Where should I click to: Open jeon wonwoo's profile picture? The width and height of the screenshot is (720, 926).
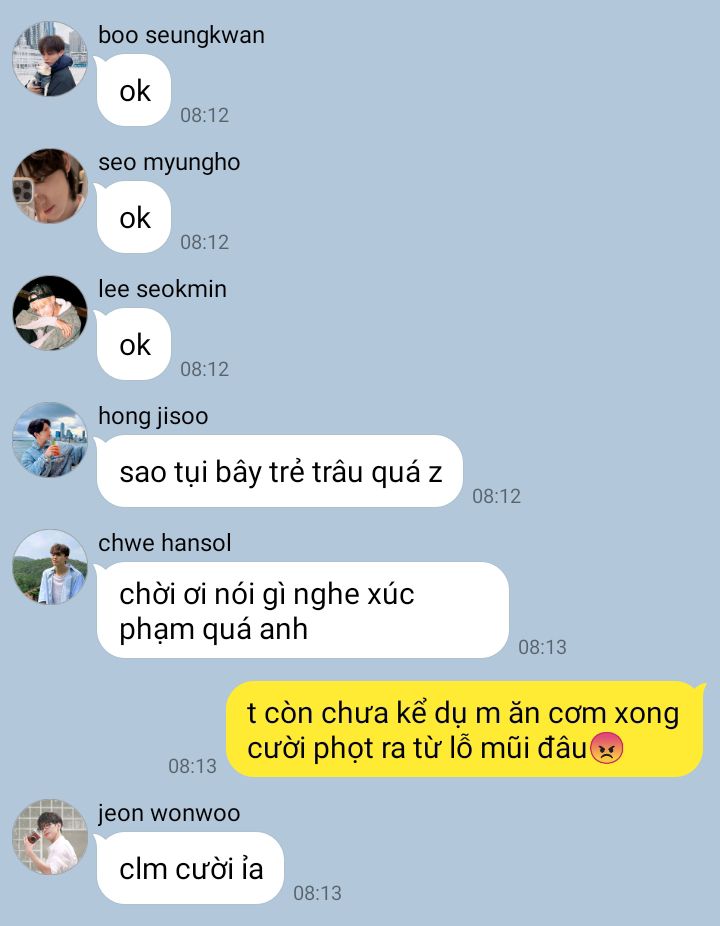[49, 838]
